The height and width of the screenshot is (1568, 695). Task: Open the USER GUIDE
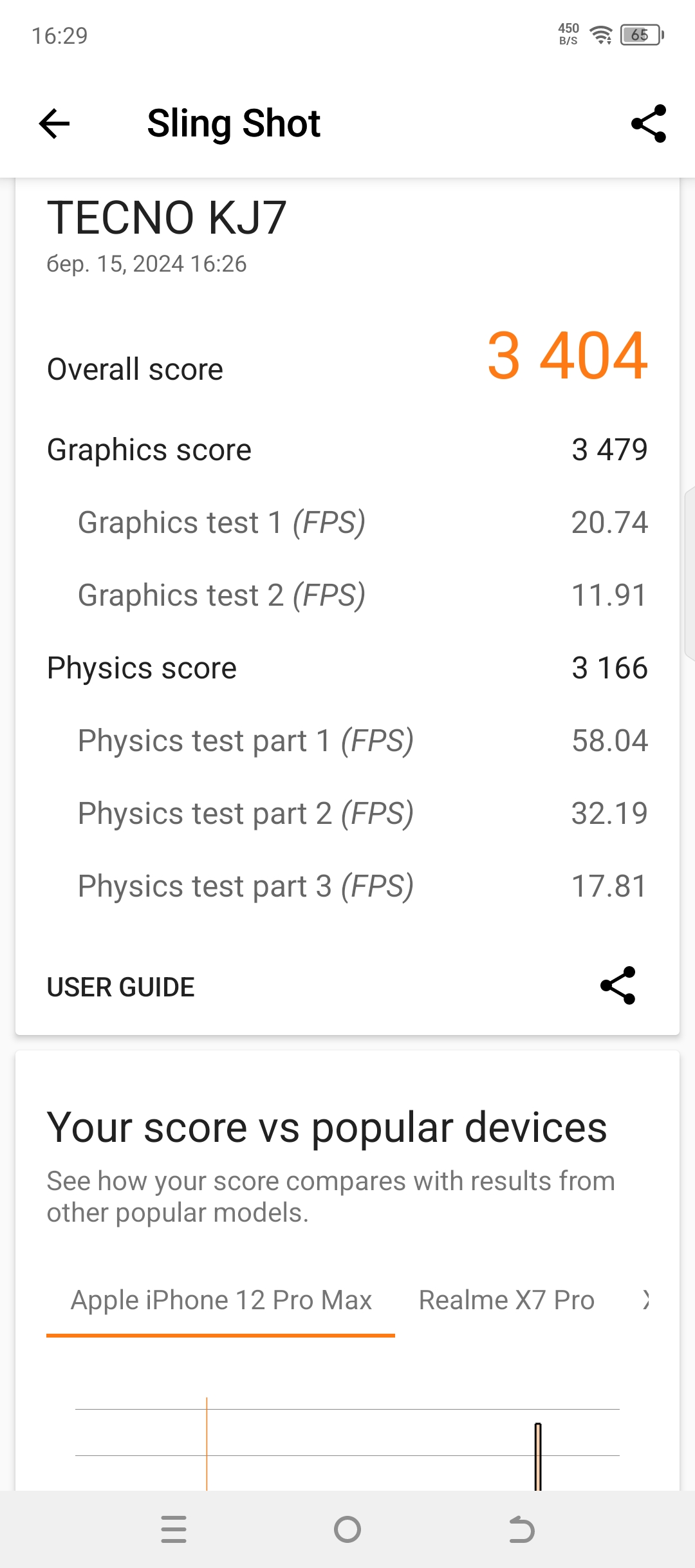pyautogui.click(x=121, y=987)
